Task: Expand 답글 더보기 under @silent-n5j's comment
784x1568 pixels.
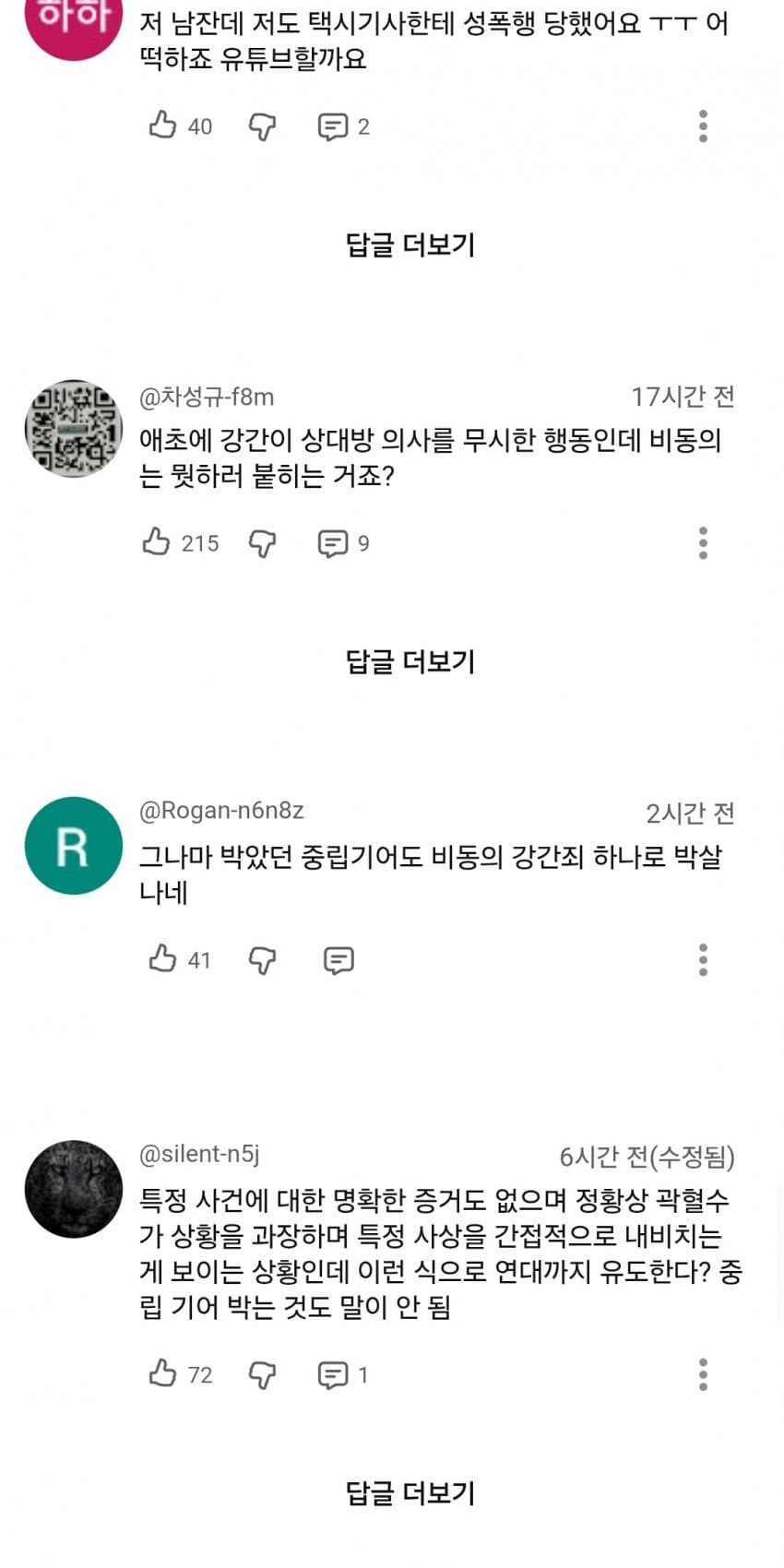Action: pyautogui.click(x=410, y=1492)
